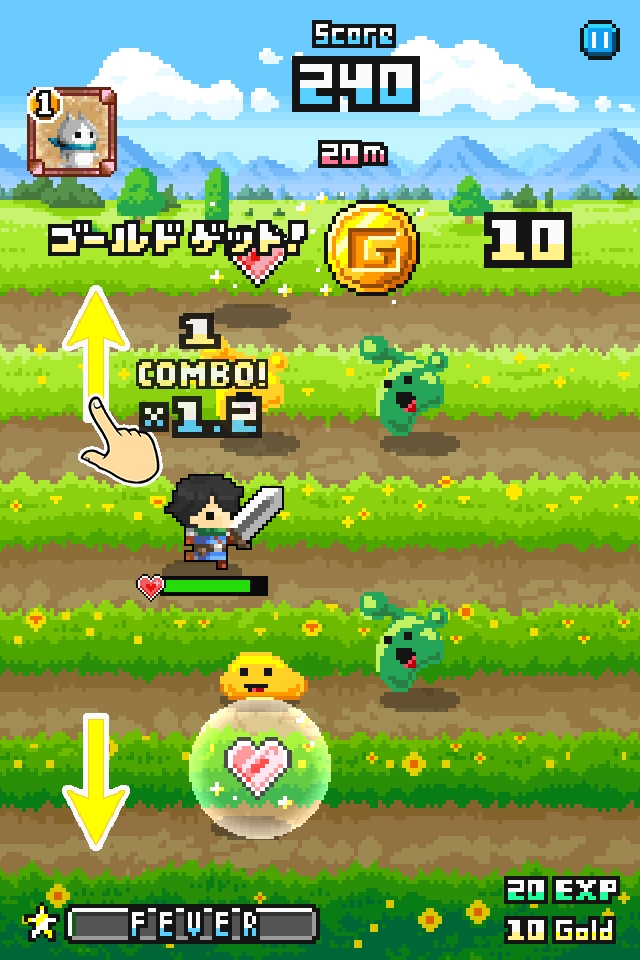Viewport: 640px width, 960px height.
Task: Tap the cat companion card
Action: tap(72, 133)
